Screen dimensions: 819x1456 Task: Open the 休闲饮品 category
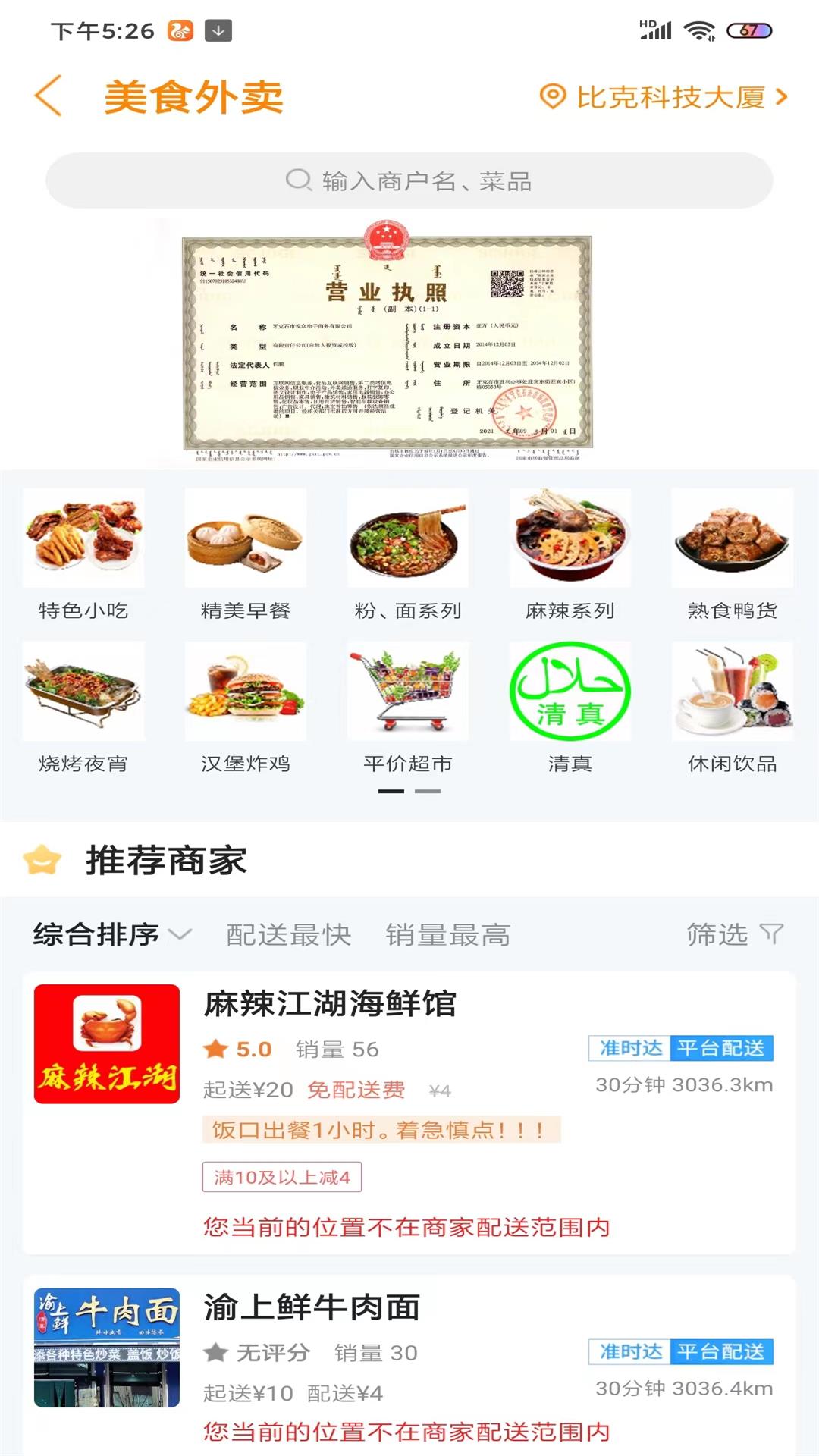733,708
